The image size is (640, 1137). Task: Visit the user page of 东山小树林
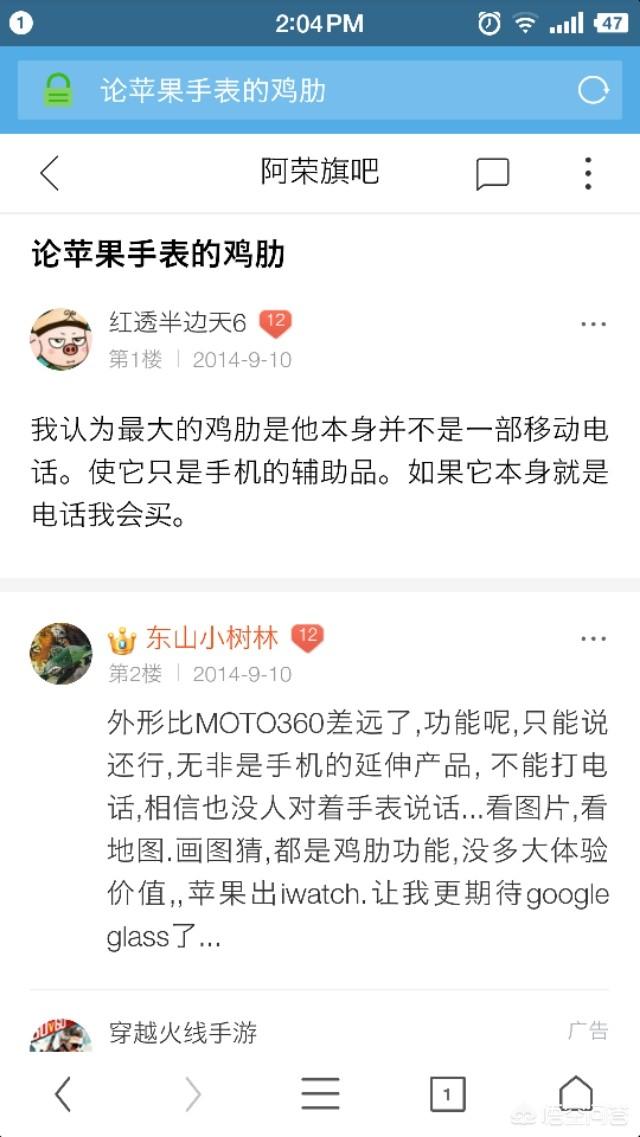(212, 638)
